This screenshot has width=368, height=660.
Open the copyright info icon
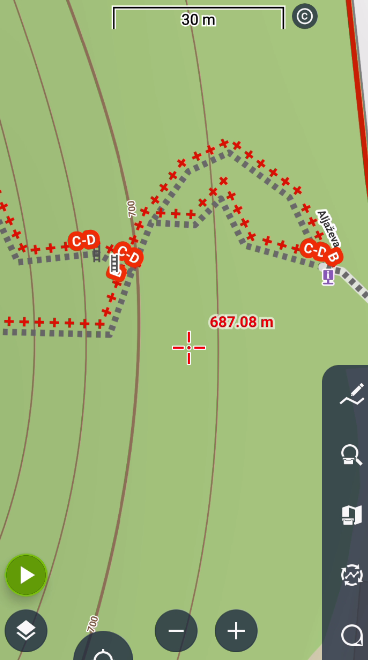(304, 16)
